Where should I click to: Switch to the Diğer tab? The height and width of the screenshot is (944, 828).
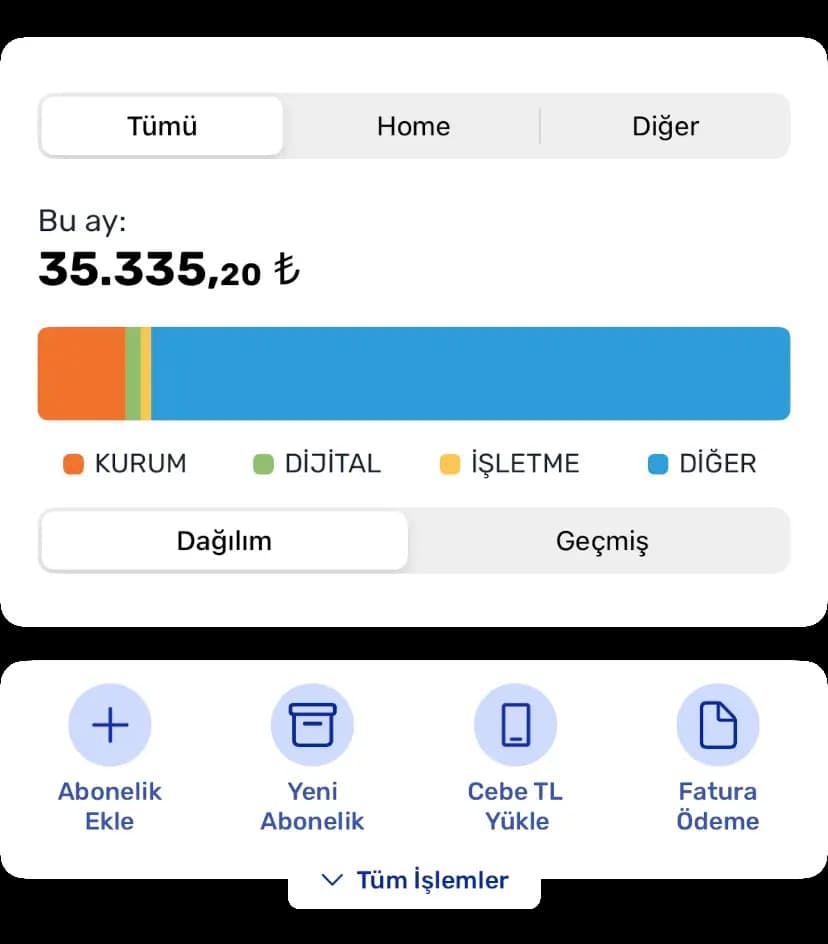click(665, 127)
